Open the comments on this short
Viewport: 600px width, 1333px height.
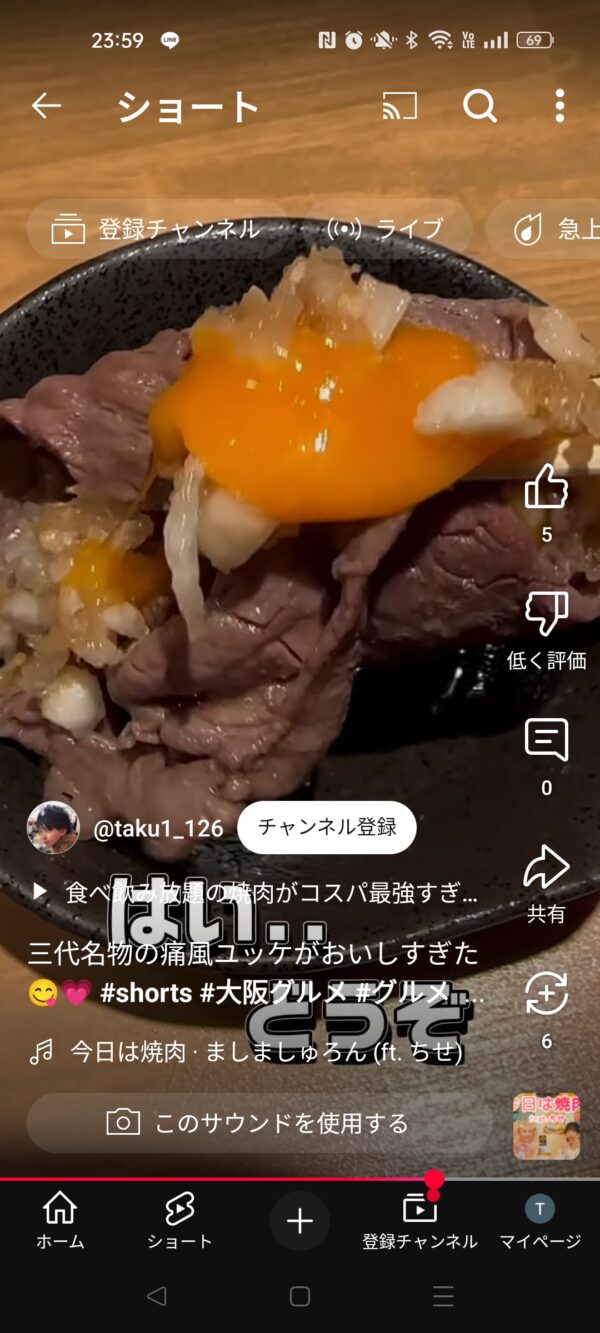(546, 741)
